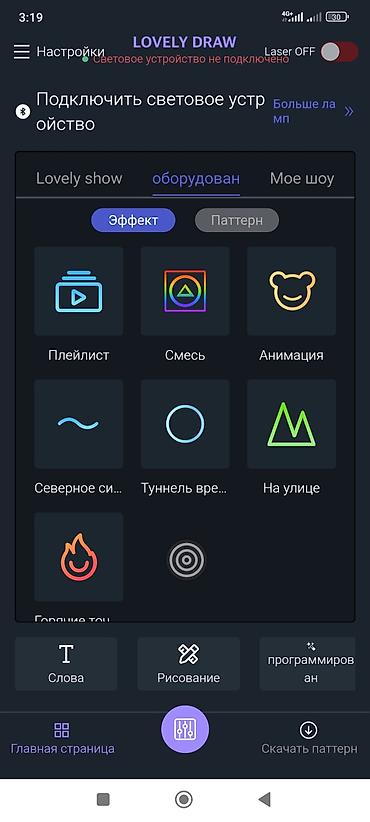Tap Подключить световое устройство
370x822 pixels.
(x=150, y=112)
